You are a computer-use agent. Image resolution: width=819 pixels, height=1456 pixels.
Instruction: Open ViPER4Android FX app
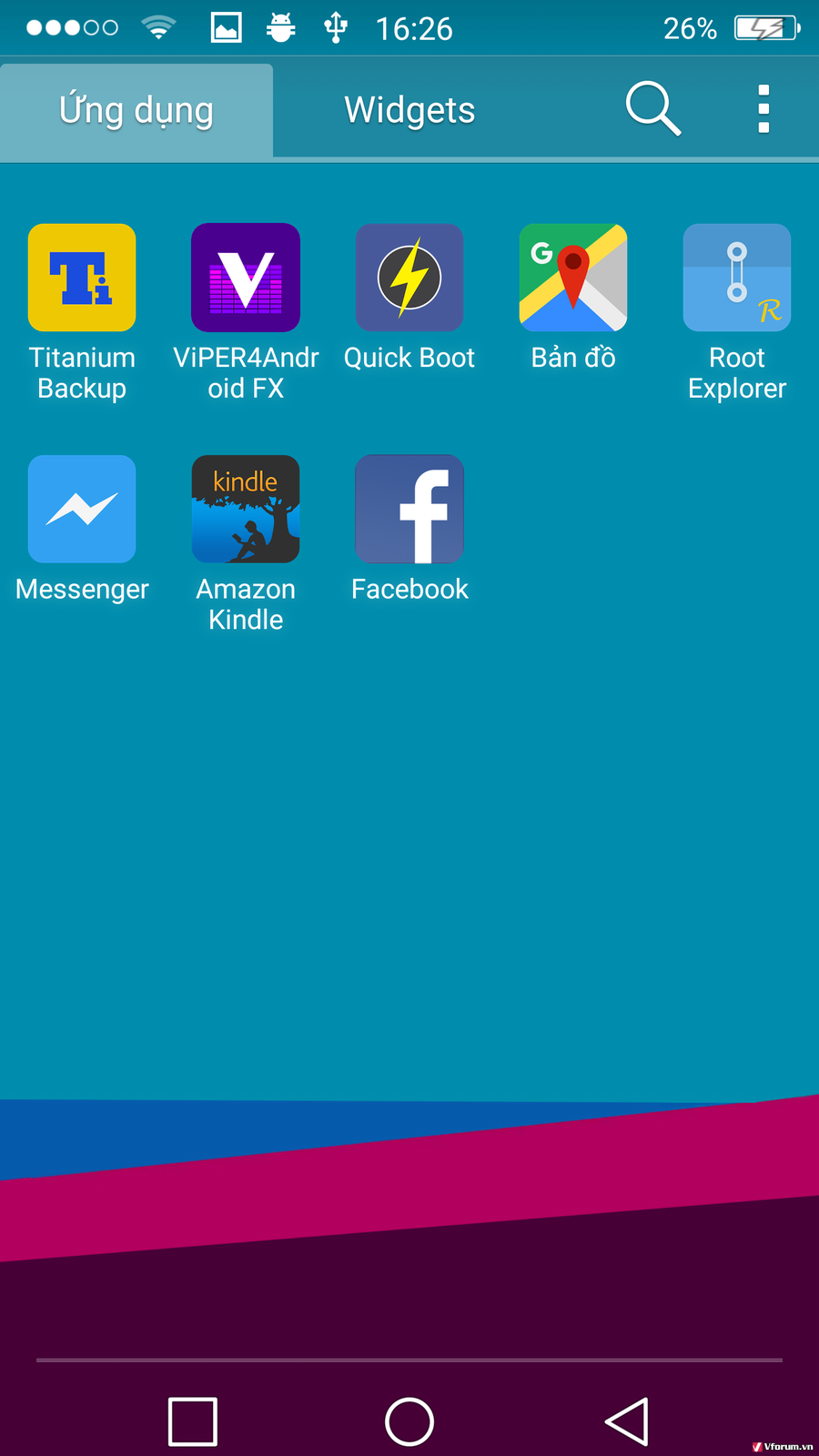point(246,278)
